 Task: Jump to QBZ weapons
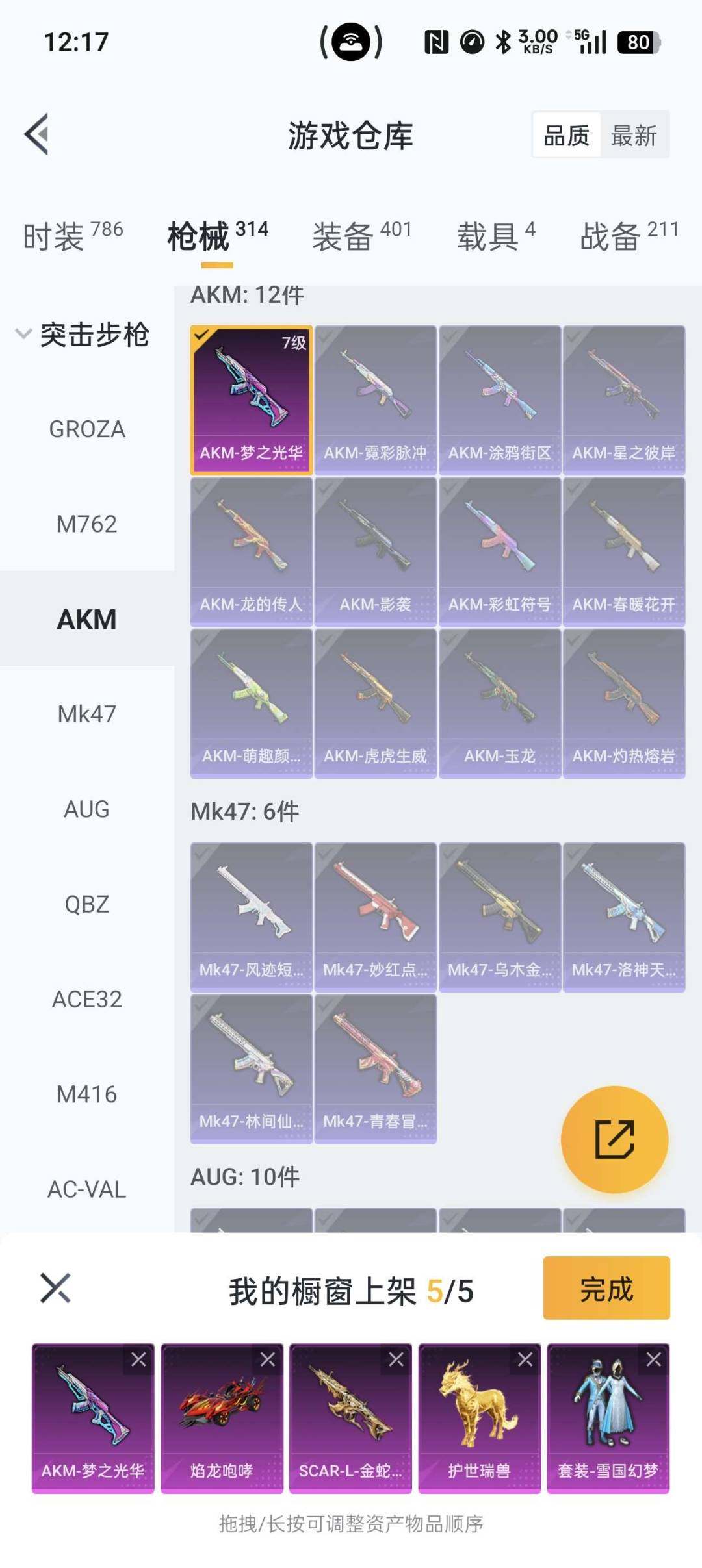pos(87,904)
